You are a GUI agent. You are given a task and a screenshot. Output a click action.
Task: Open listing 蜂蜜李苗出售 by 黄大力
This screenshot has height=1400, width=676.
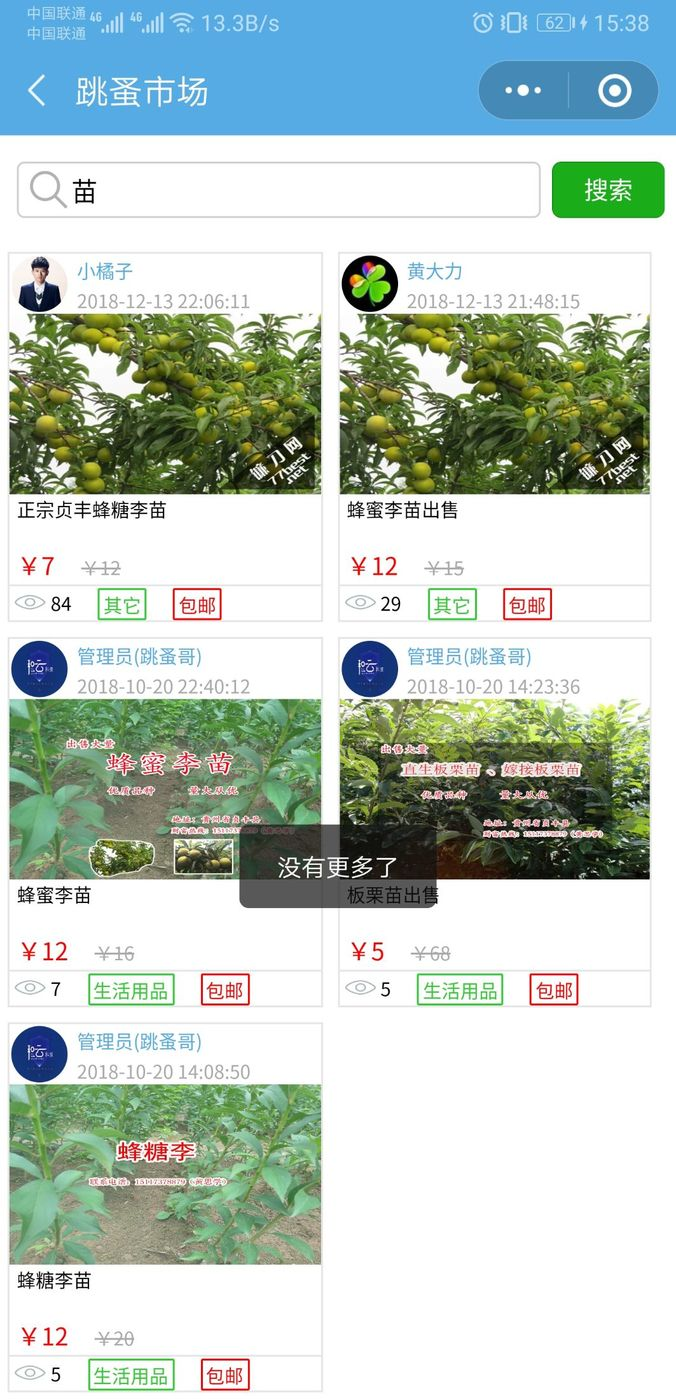click(494, 404)
